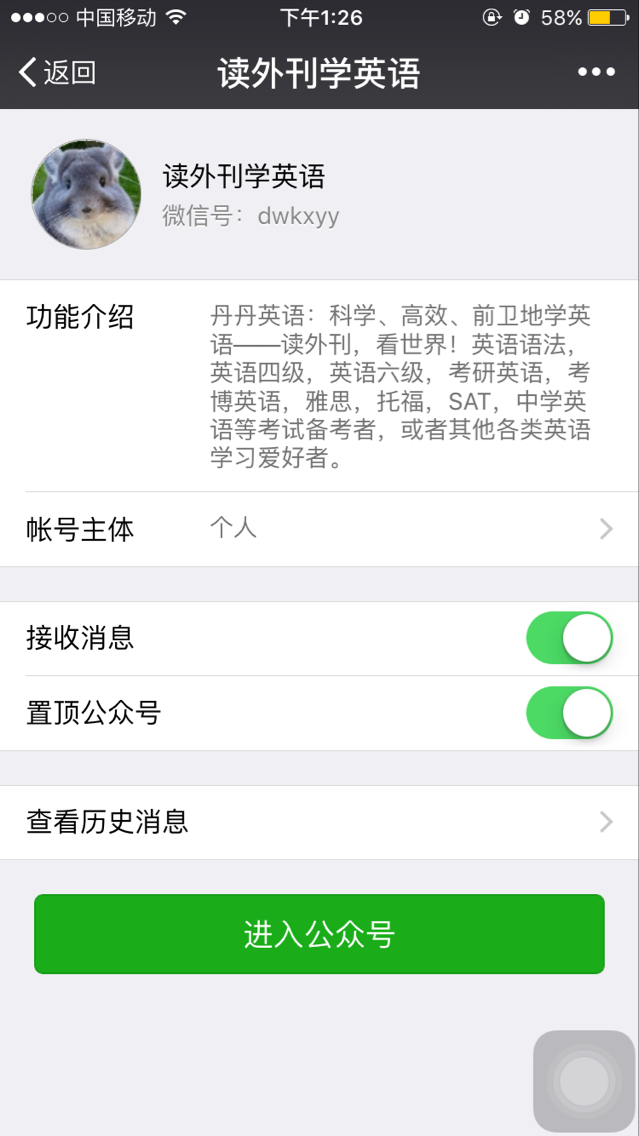The height and width of the screenshot is (1136, 639).
Task: Tap the AssistiveTouch floating button
Action: tap(584, 1081)
